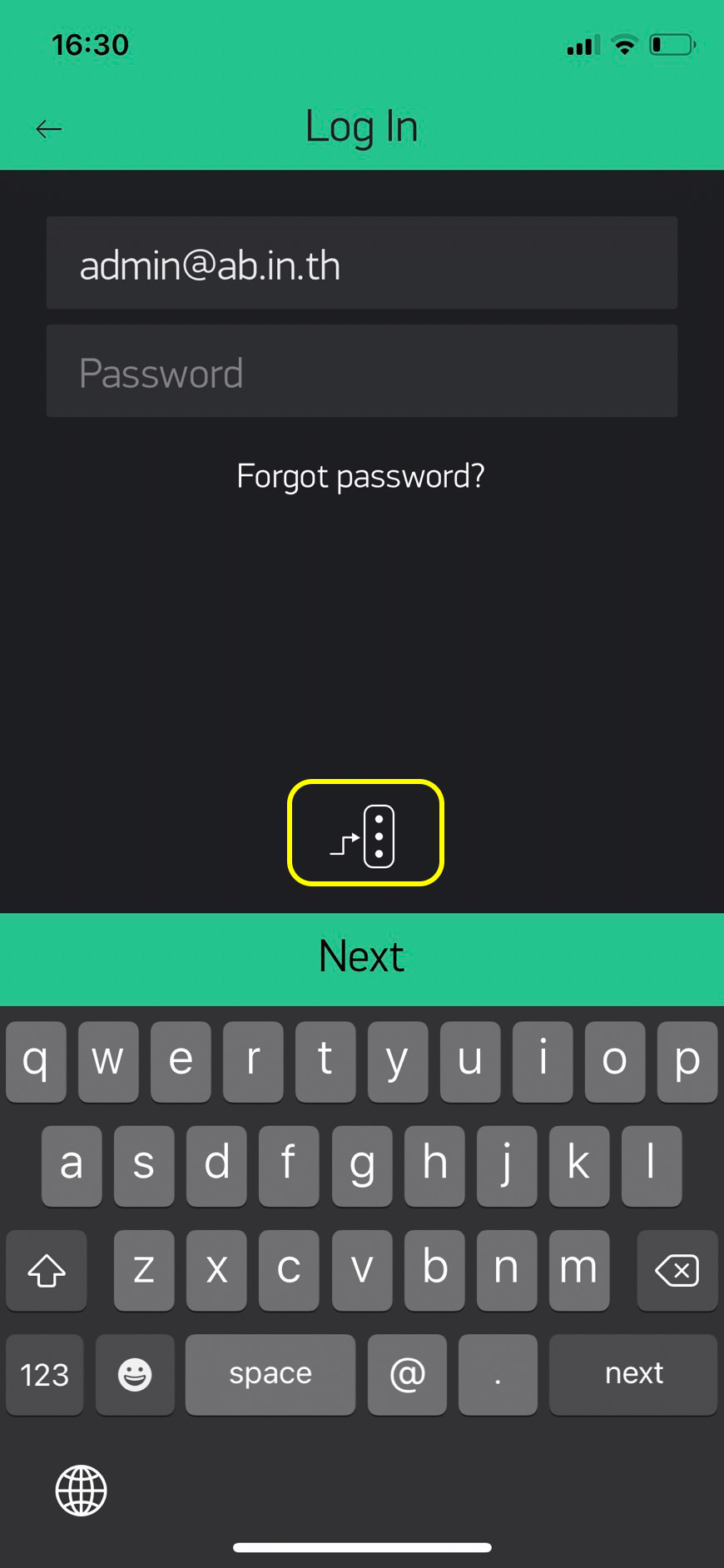Insert the @ symbol from the keyboard

coord(407,1374)
